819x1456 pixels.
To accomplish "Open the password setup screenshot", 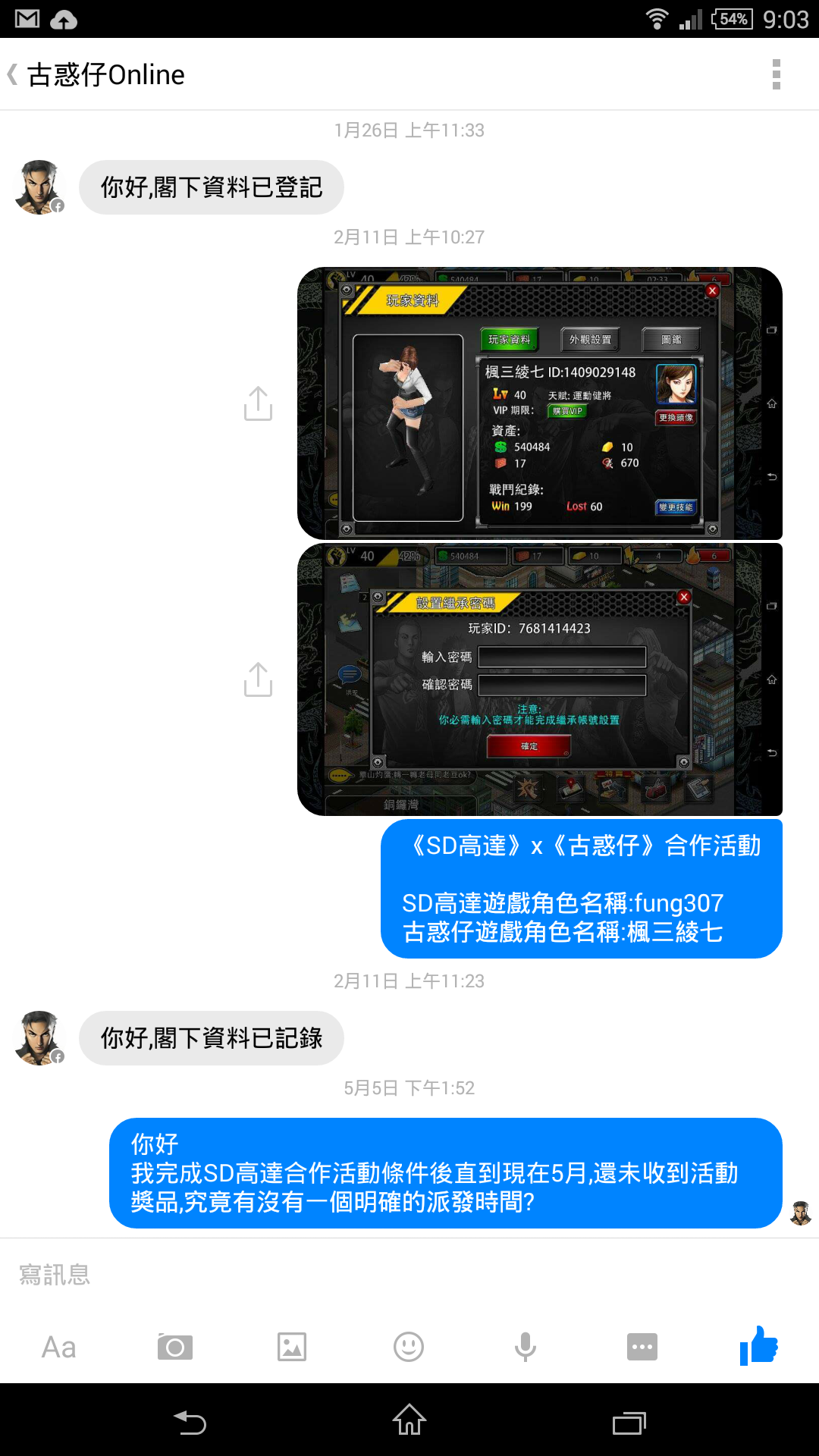I will [x=539, y=679].
